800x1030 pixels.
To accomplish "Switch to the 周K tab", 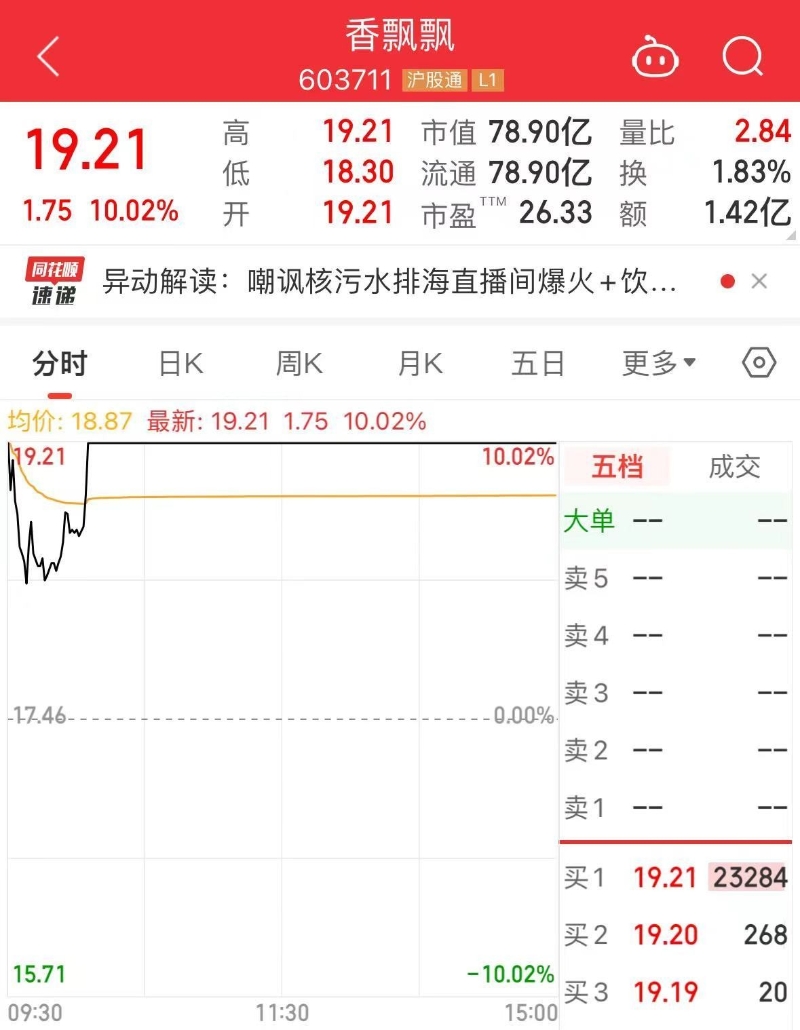I will tap(299, 364).
